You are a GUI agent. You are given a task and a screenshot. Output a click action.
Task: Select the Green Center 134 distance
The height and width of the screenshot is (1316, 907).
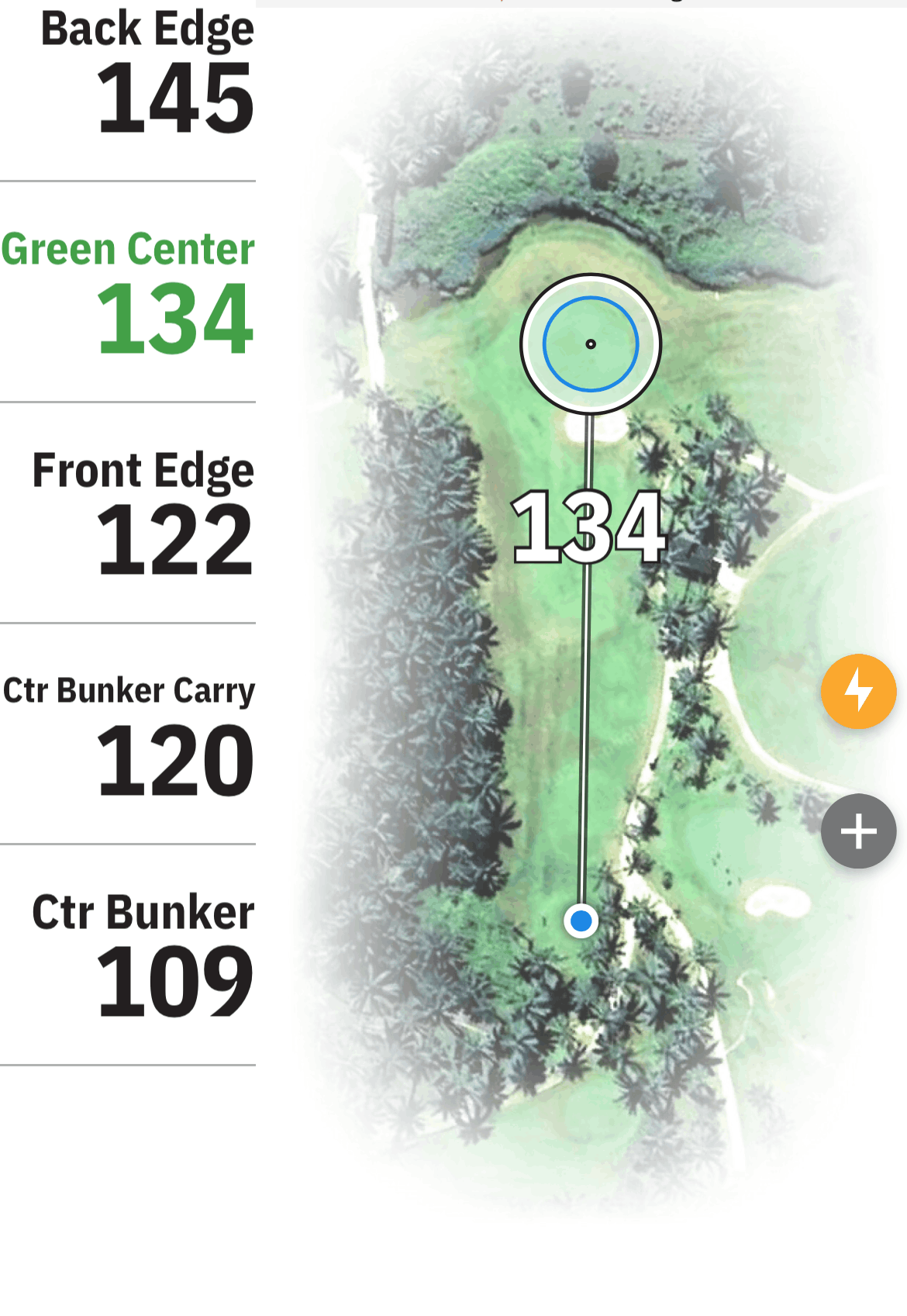(x=128, y=293)
